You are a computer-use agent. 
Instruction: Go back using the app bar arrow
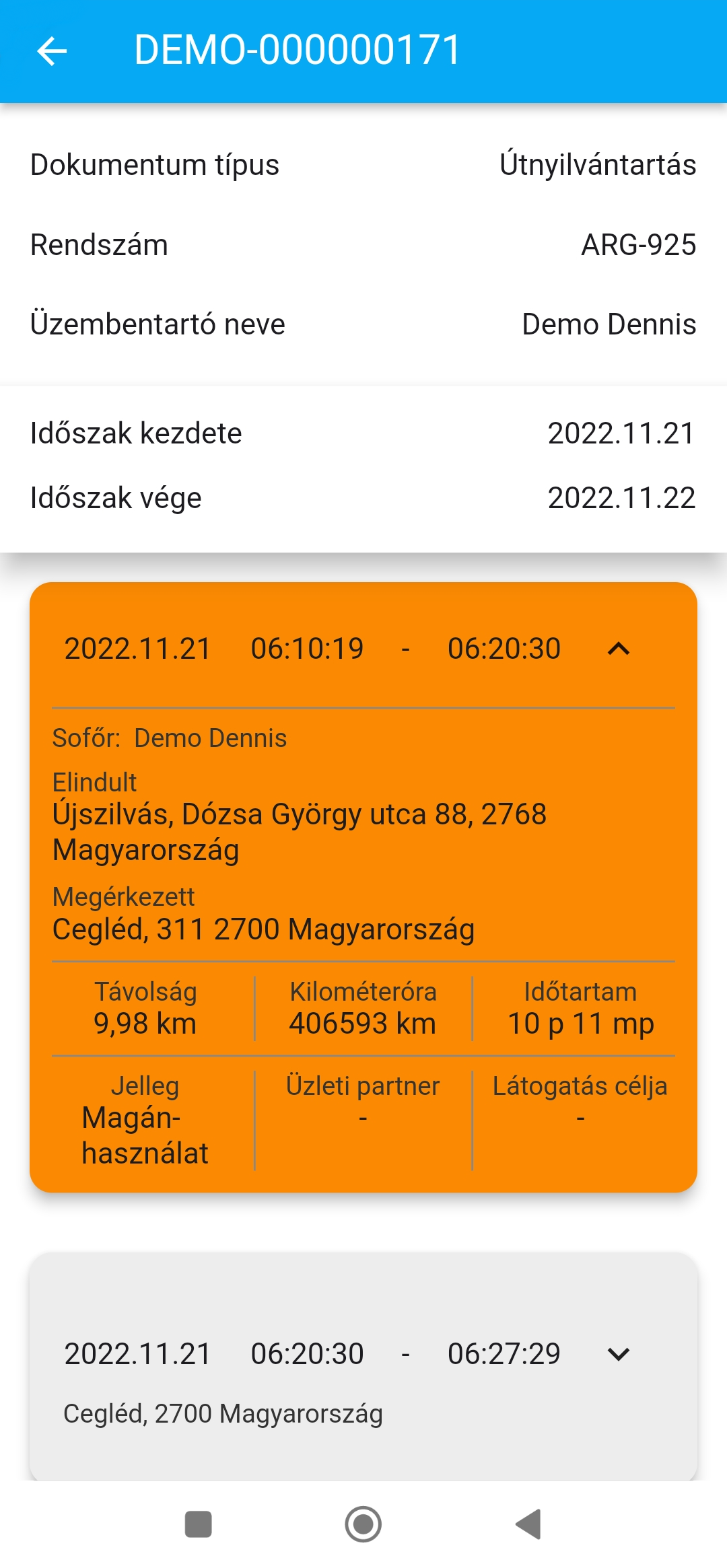point(52,51)
